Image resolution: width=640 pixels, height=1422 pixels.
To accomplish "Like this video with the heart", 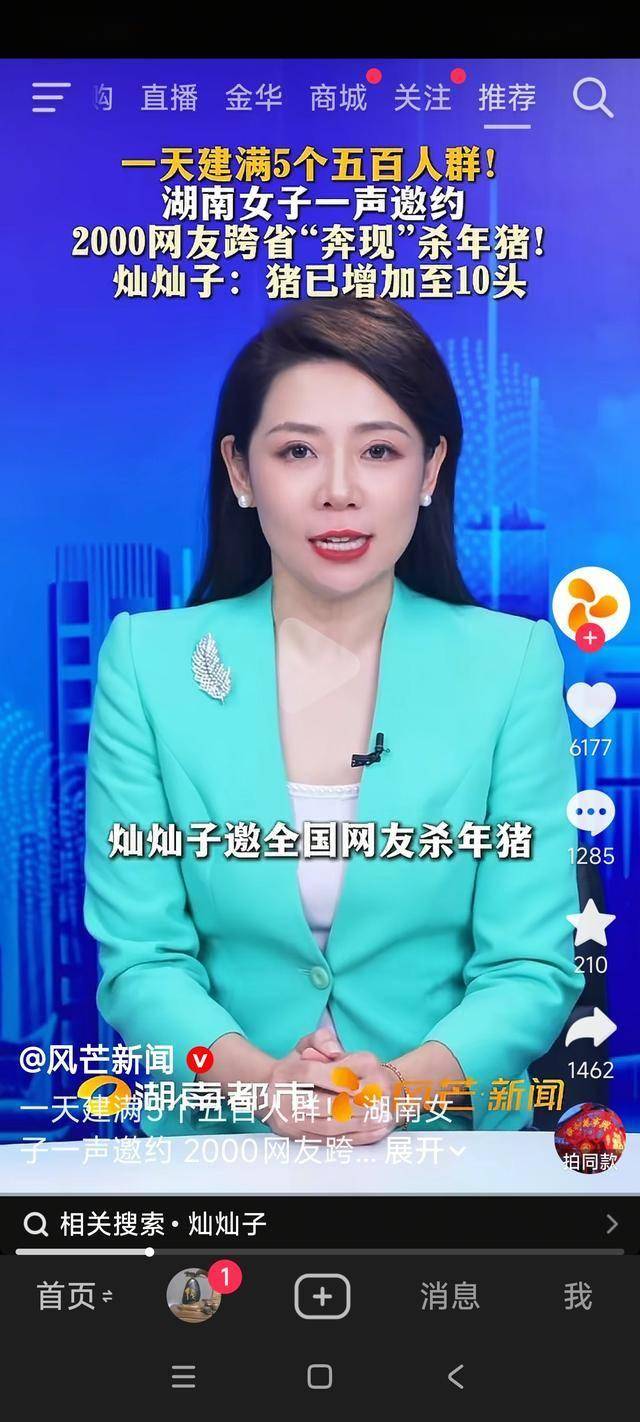I will (591, 705).
